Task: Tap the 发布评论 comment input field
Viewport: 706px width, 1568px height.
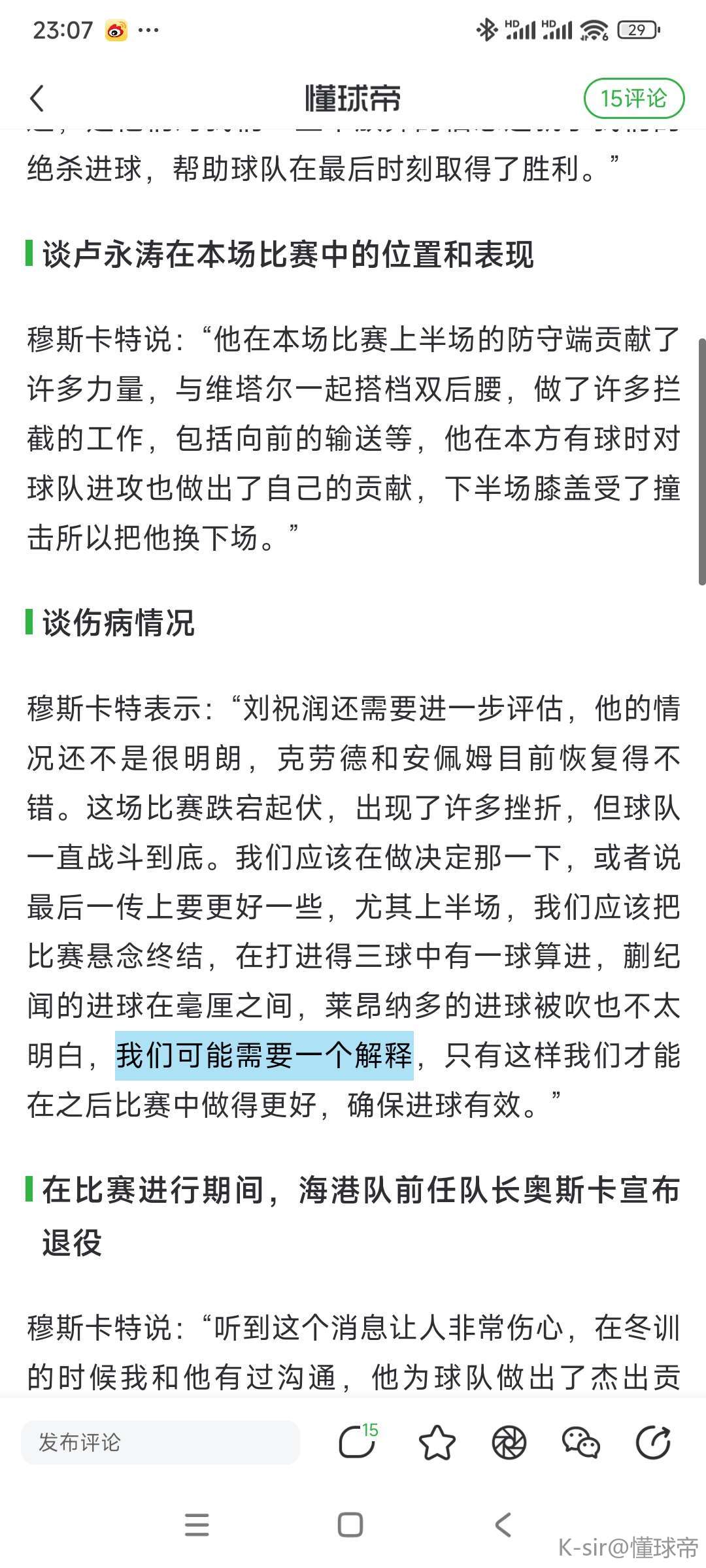Action: pyautogui.click(x=160, y=1443)
